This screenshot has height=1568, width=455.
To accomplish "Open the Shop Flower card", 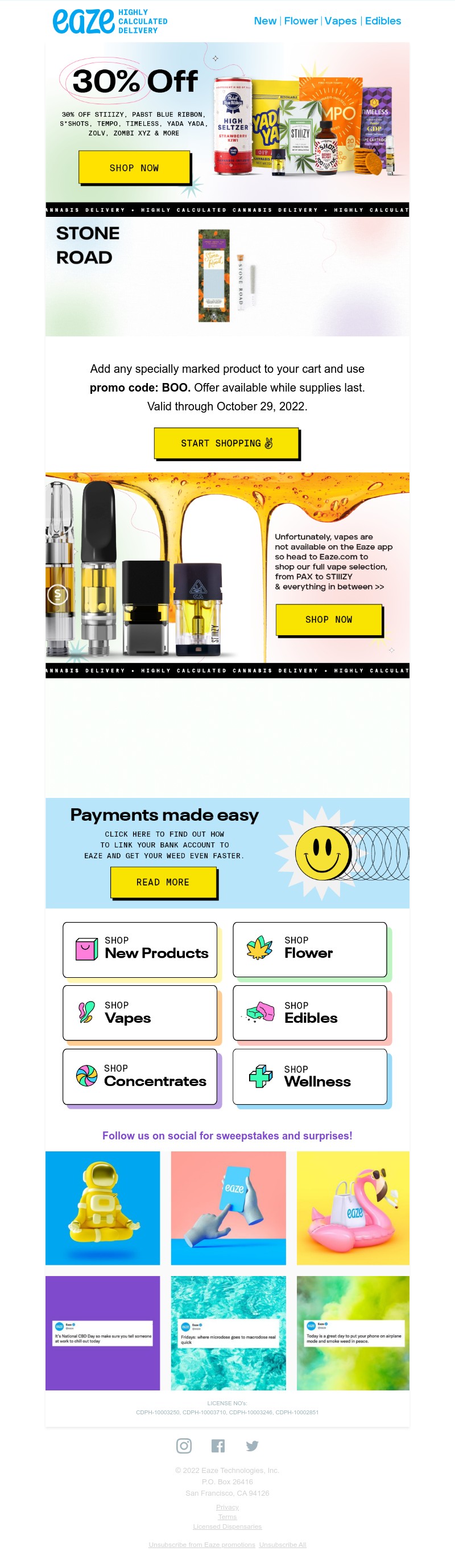I will 309,949.
